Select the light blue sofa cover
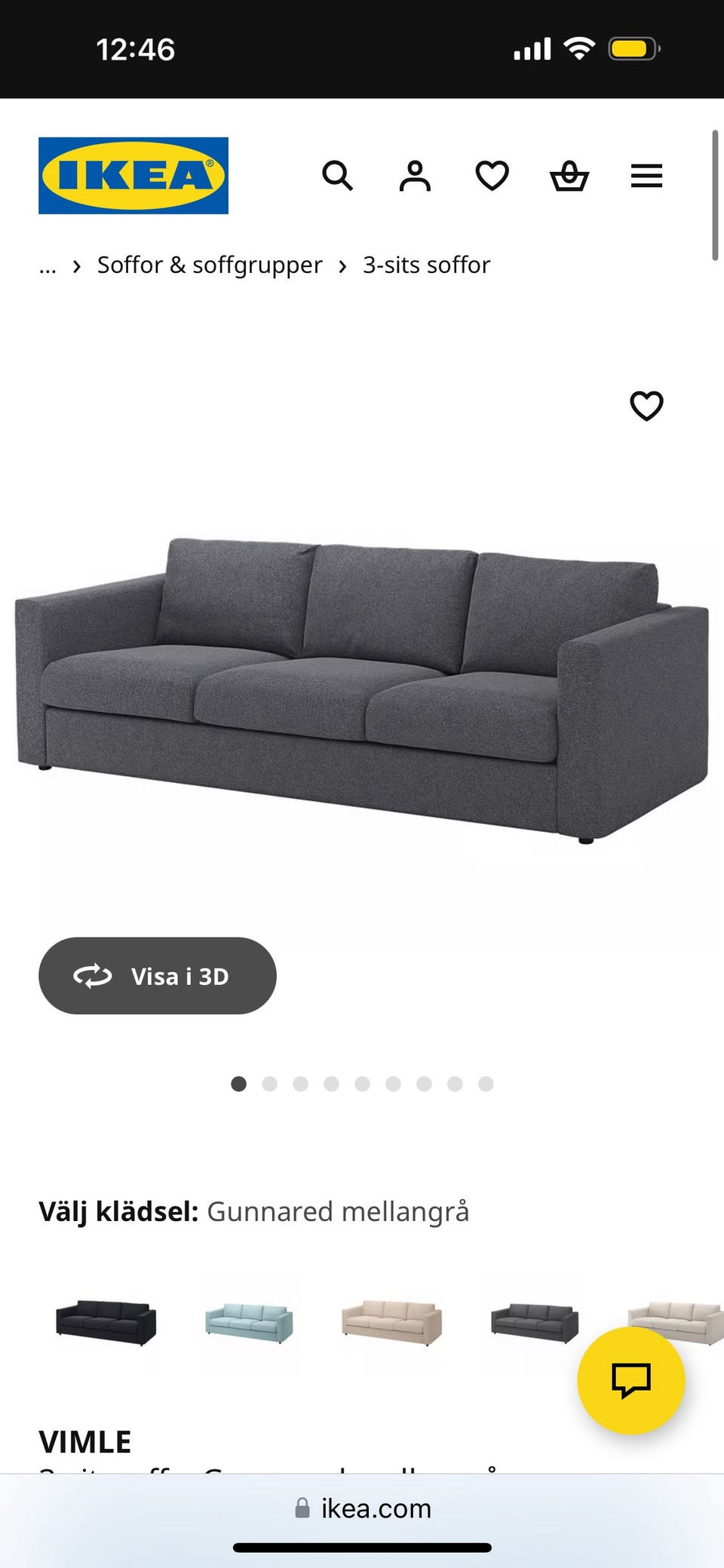The height and width of the screenshot is (1568, 724). (249, 1323)
